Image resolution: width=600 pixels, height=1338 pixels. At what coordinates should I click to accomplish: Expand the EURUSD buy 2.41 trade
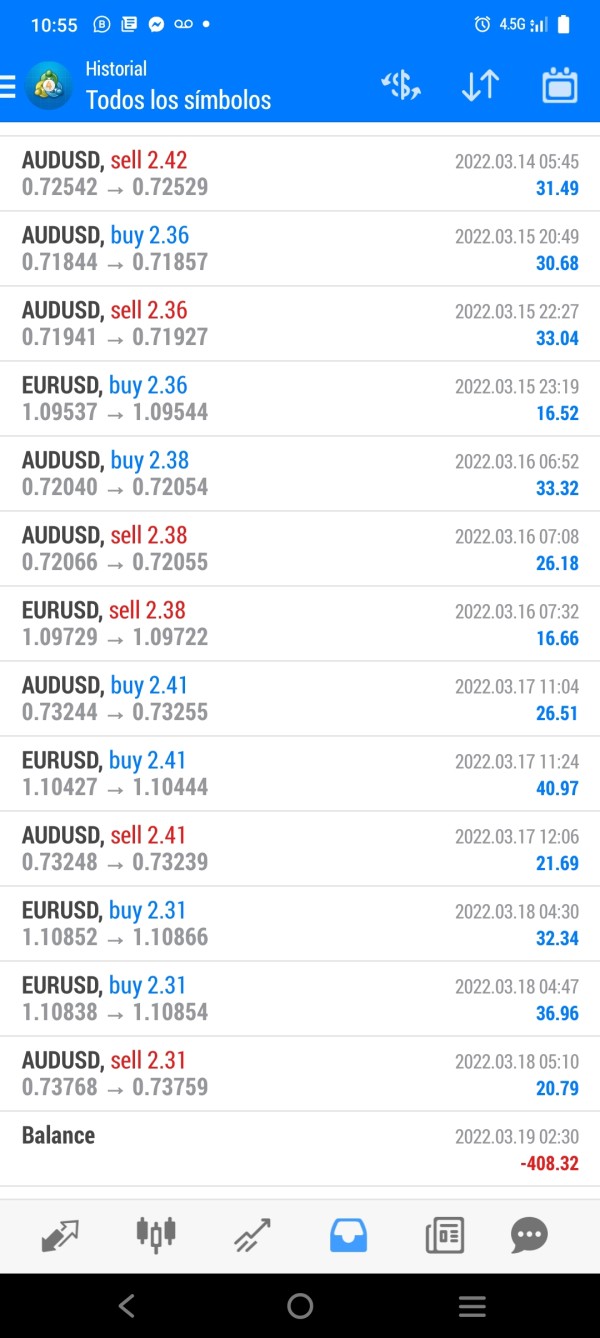click(x=300, y=774)
